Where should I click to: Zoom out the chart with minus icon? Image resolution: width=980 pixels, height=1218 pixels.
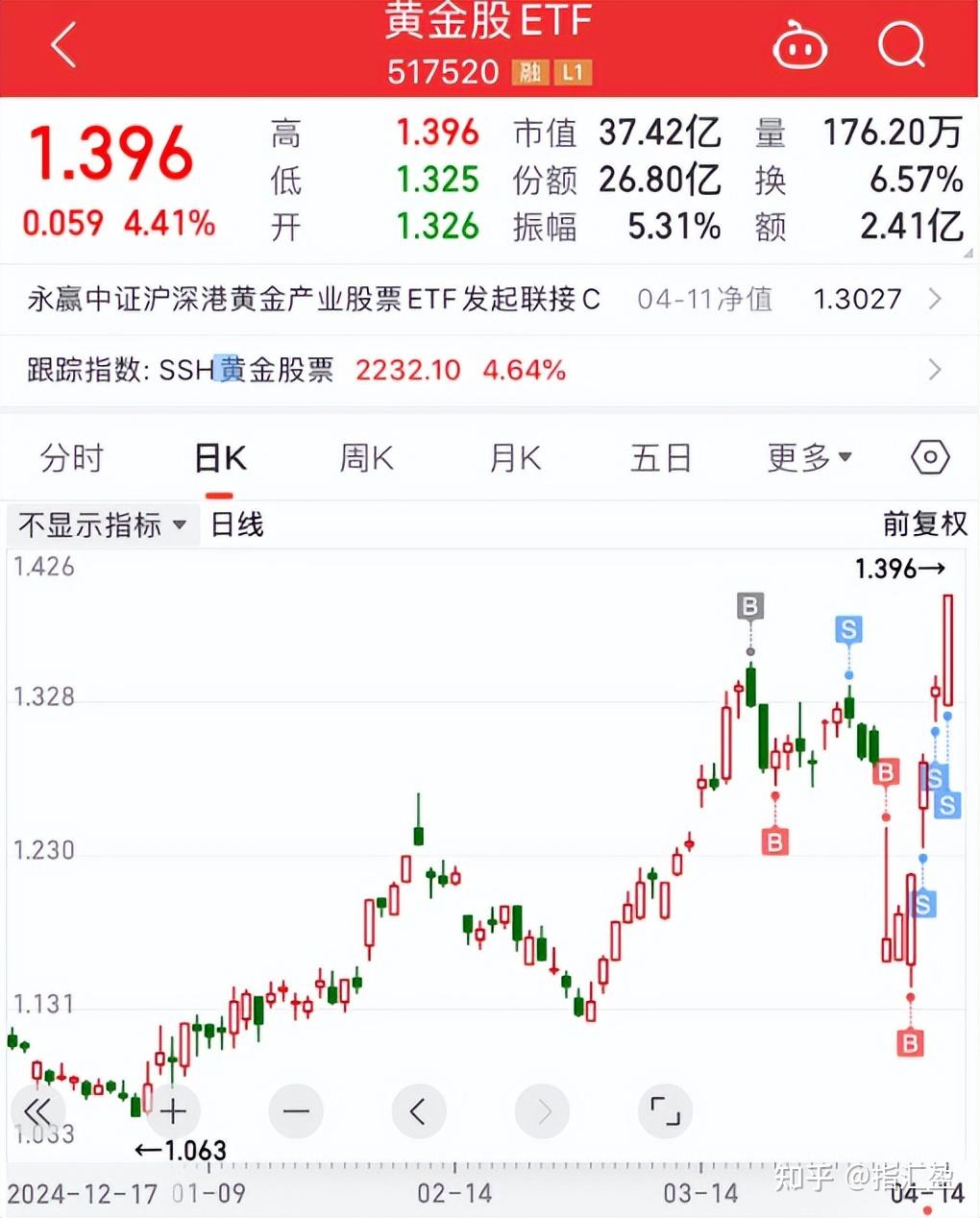tap(296, 1110)
